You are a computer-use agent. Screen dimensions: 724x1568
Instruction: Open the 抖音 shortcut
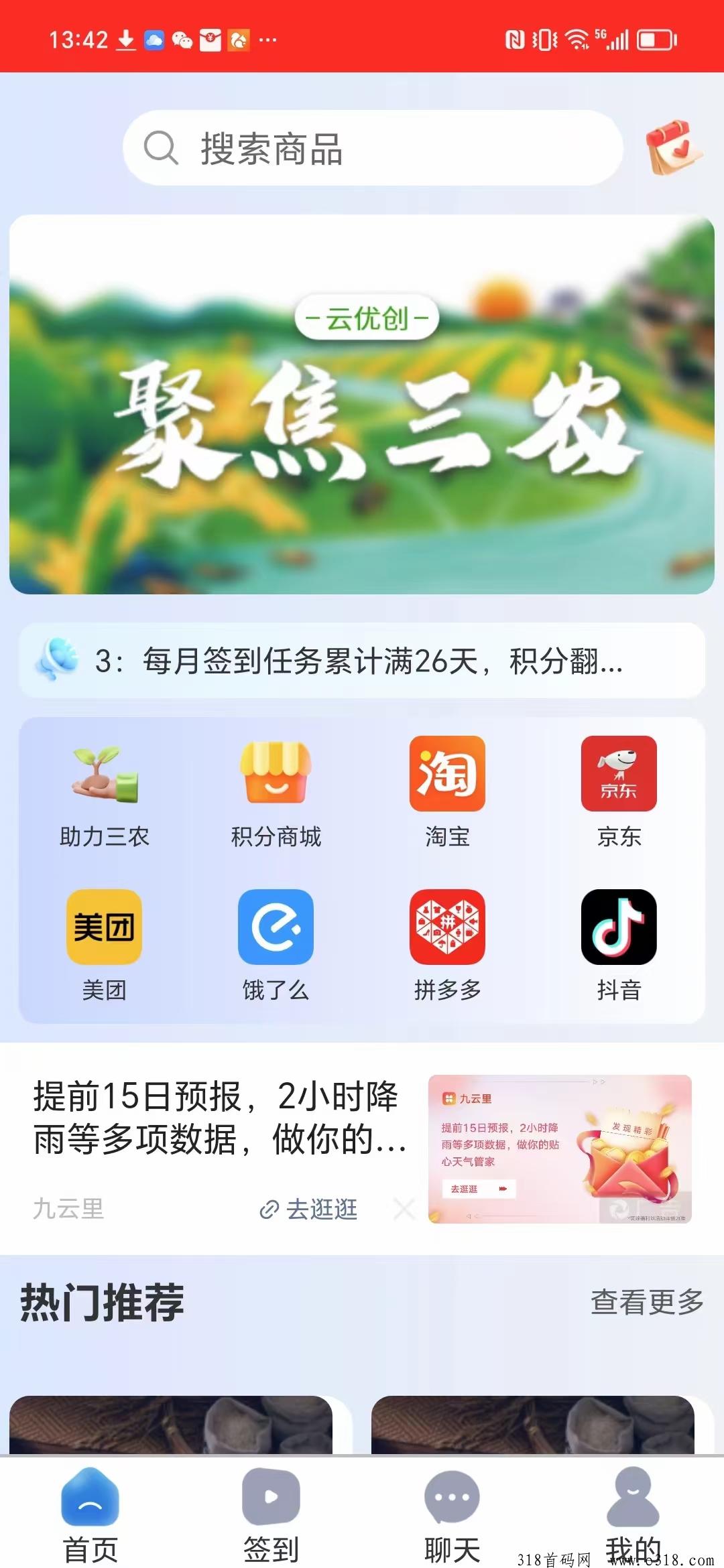(x=619, y=945)
